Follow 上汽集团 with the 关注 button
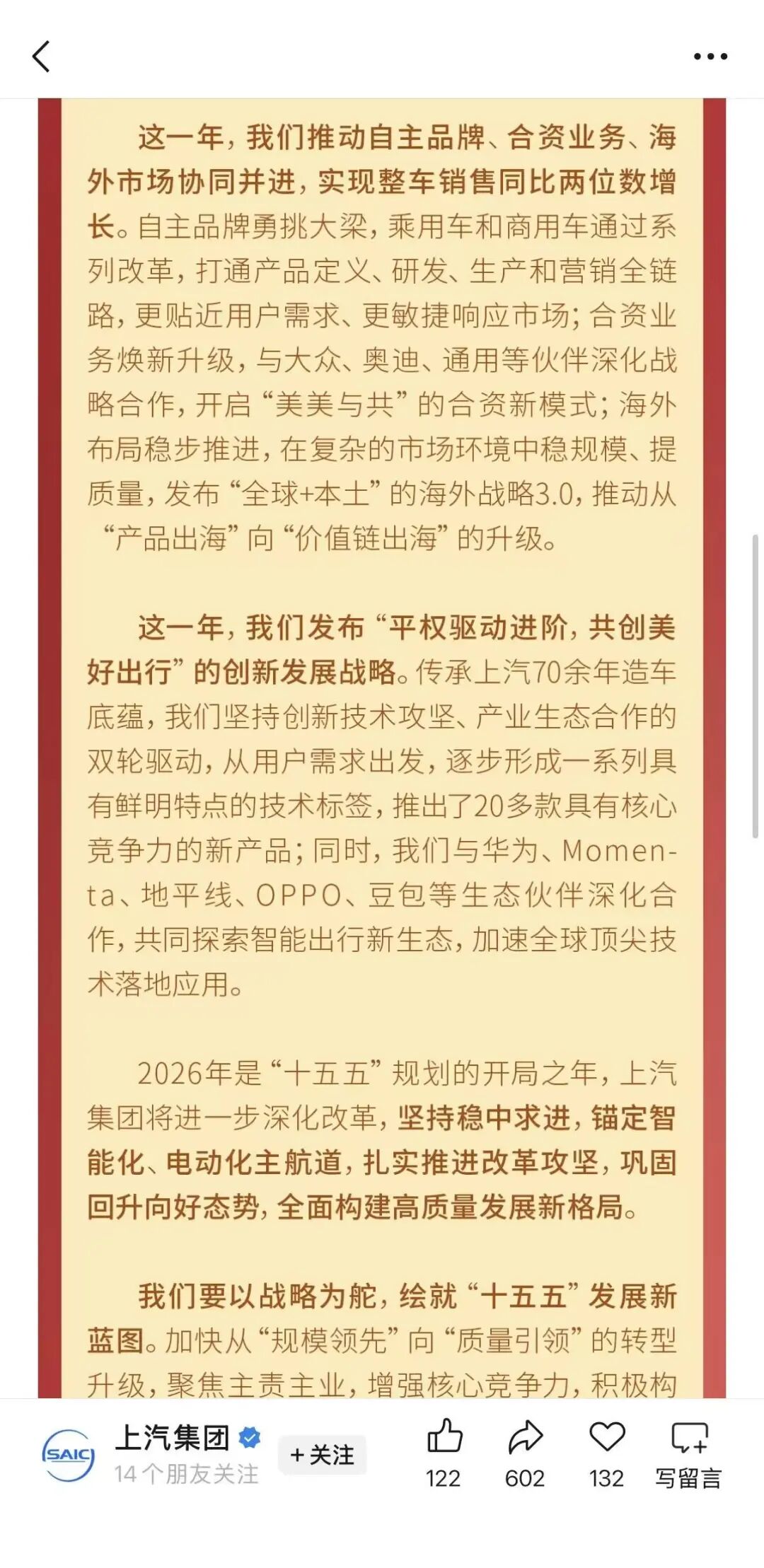The width and height of the screenshot is (764, 1568). point(322,1455)
